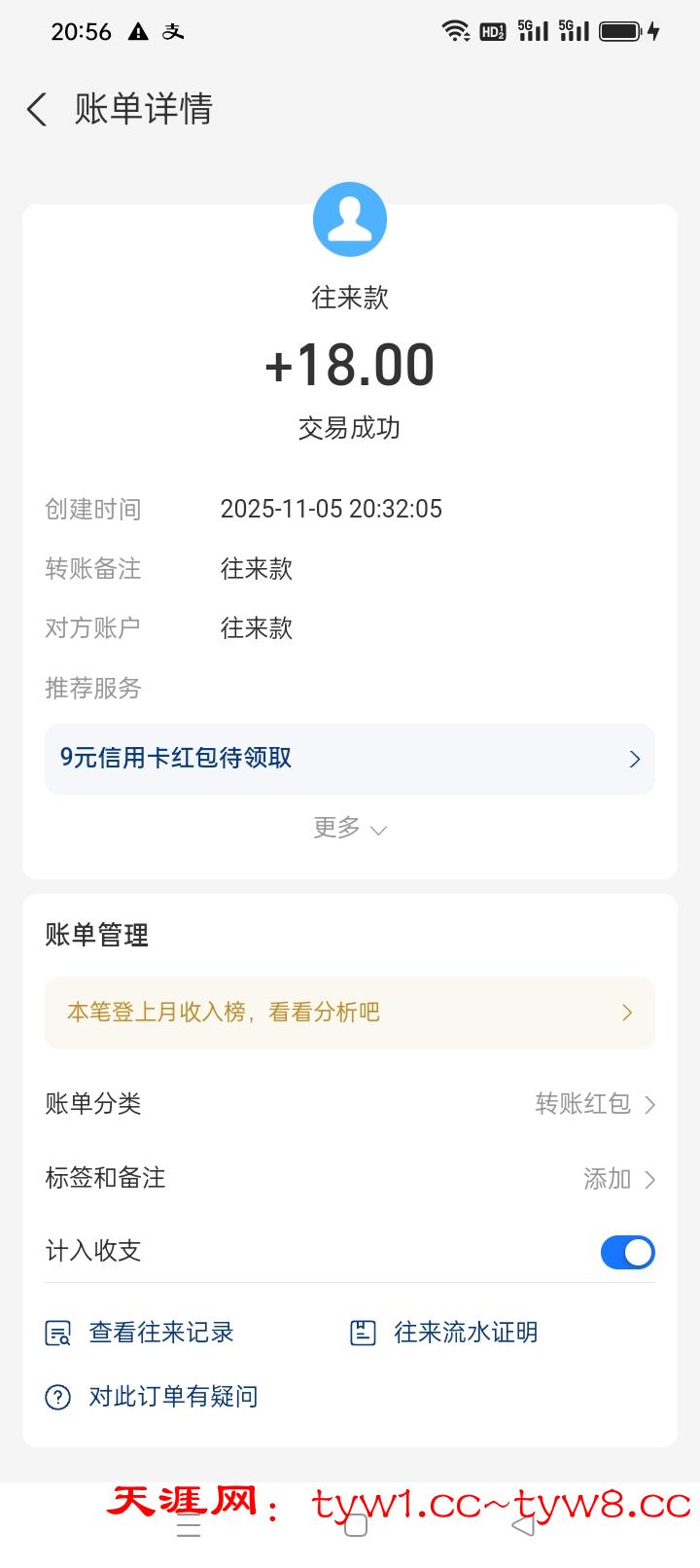Toggle off 计入收支 switch

tap(627, 1252)
